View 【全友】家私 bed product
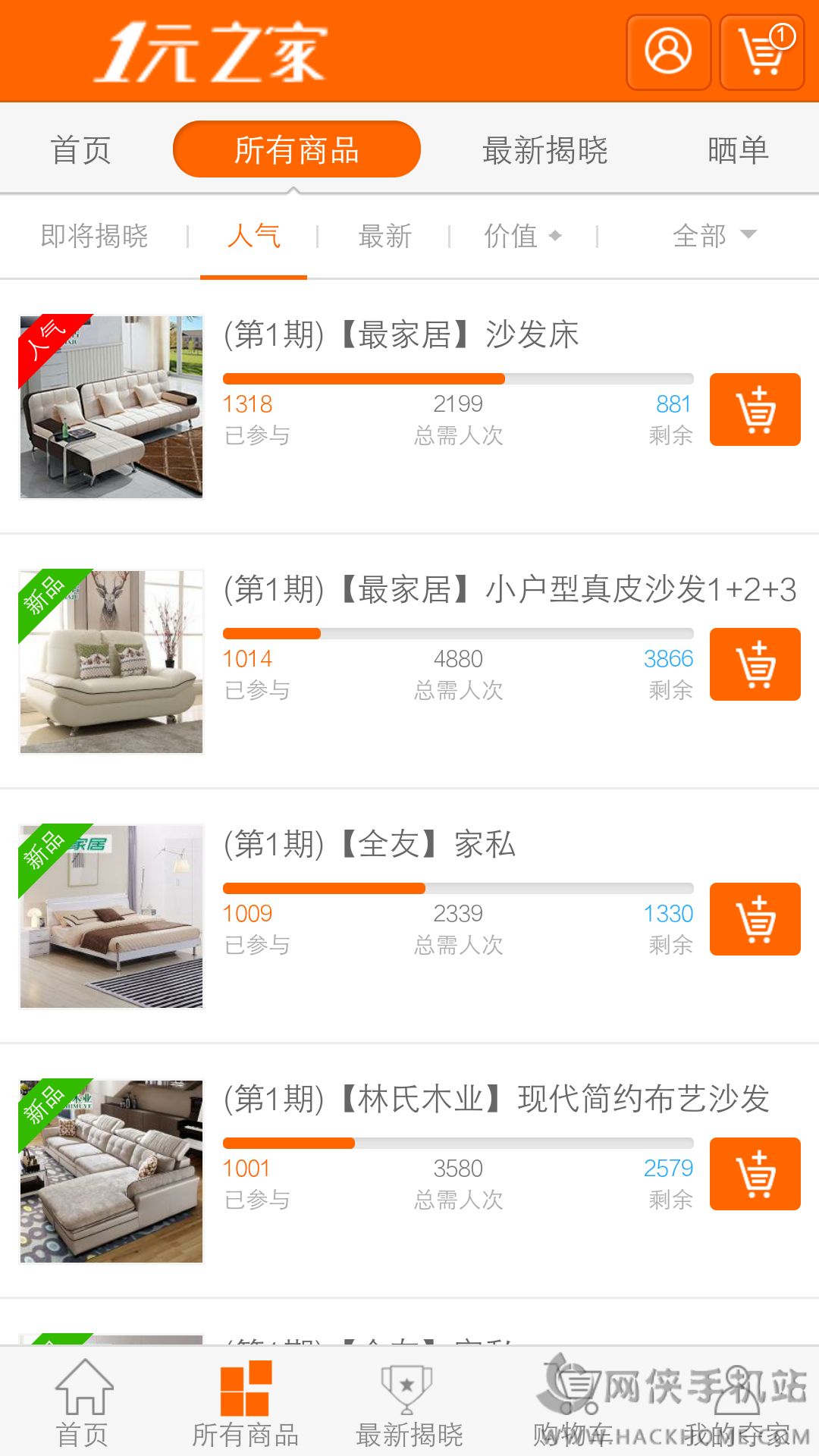This screenshot has height=1456, width=819. (111, 917)
